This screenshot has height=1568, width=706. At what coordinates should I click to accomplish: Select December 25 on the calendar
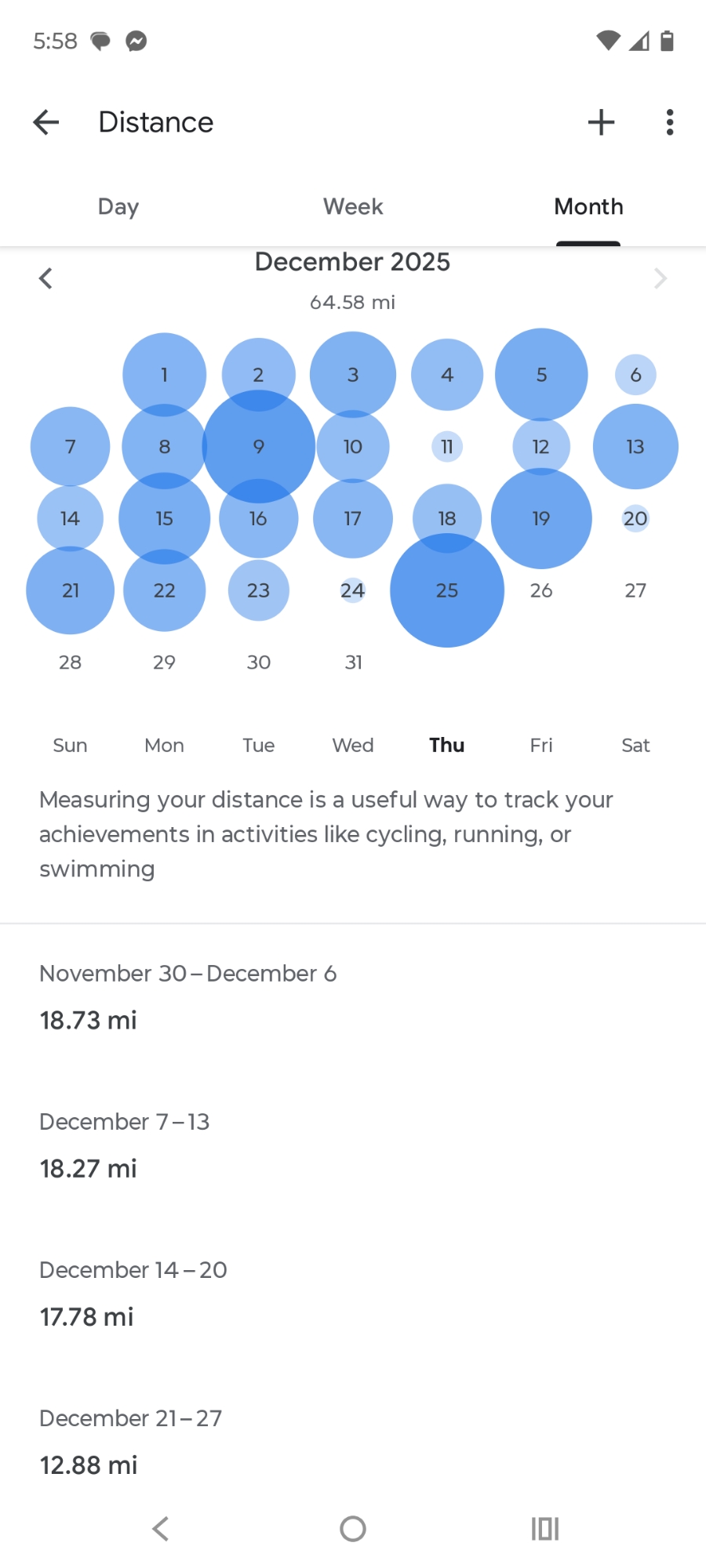coord(447,590)
